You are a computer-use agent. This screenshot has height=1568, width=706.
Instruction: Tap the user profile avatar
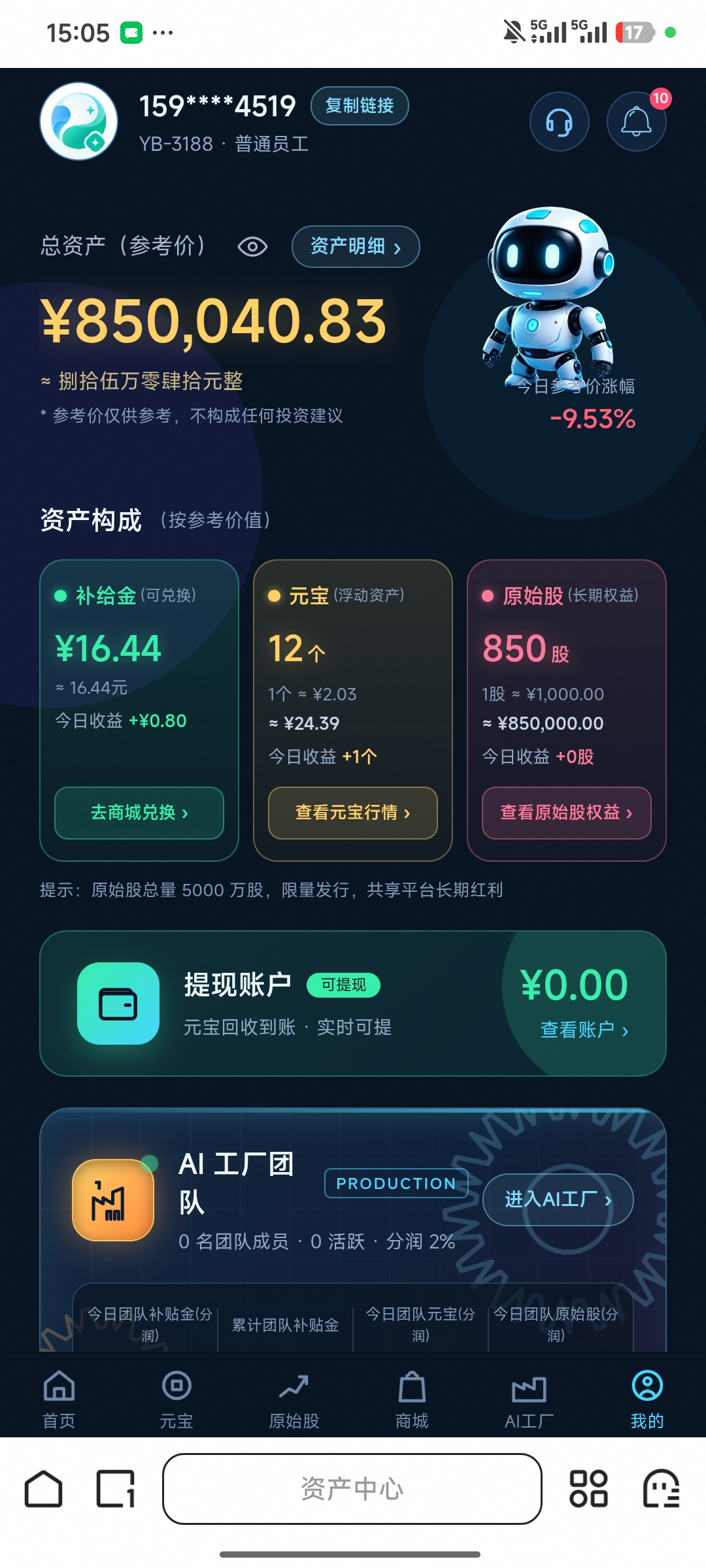79,121
